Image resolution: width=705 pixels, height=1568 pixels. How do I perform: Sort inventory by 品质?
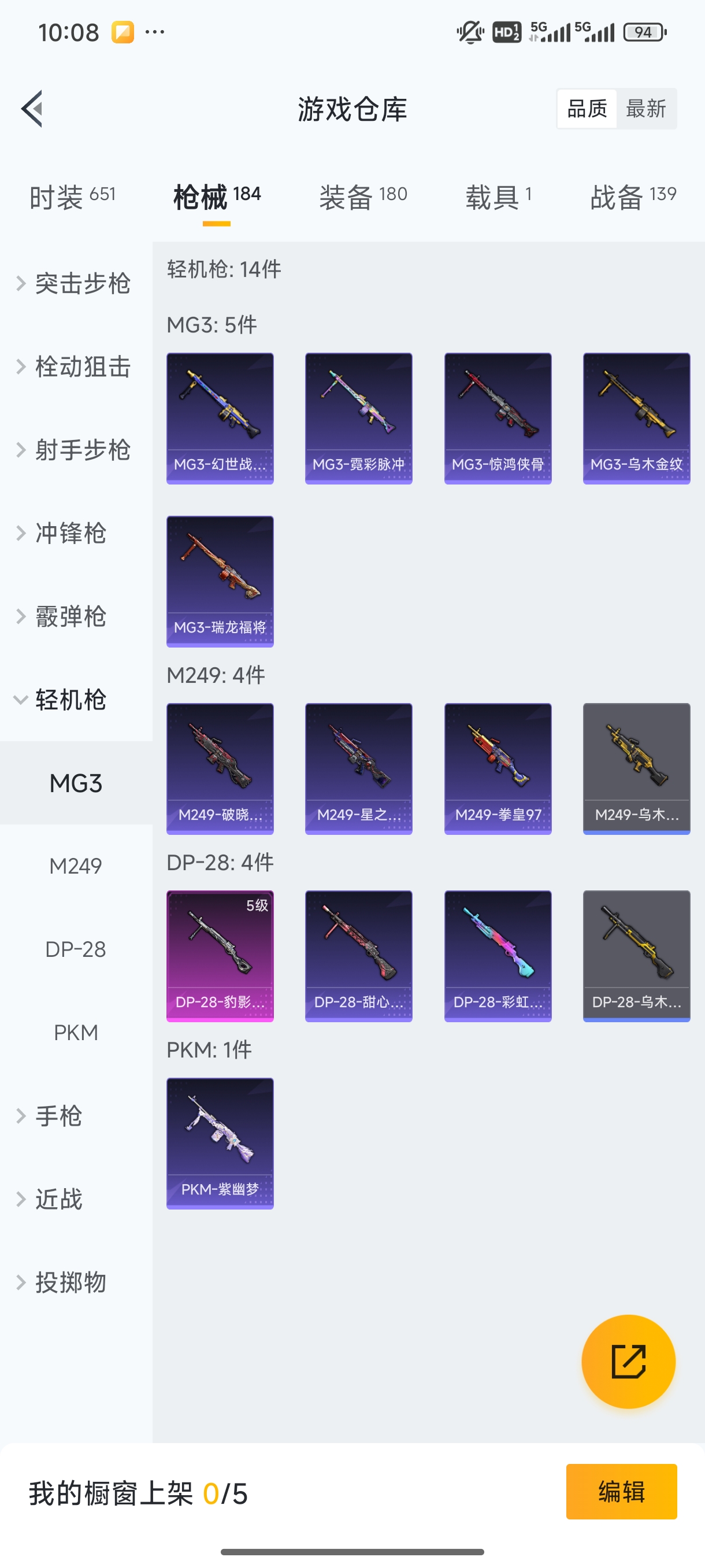587,109
